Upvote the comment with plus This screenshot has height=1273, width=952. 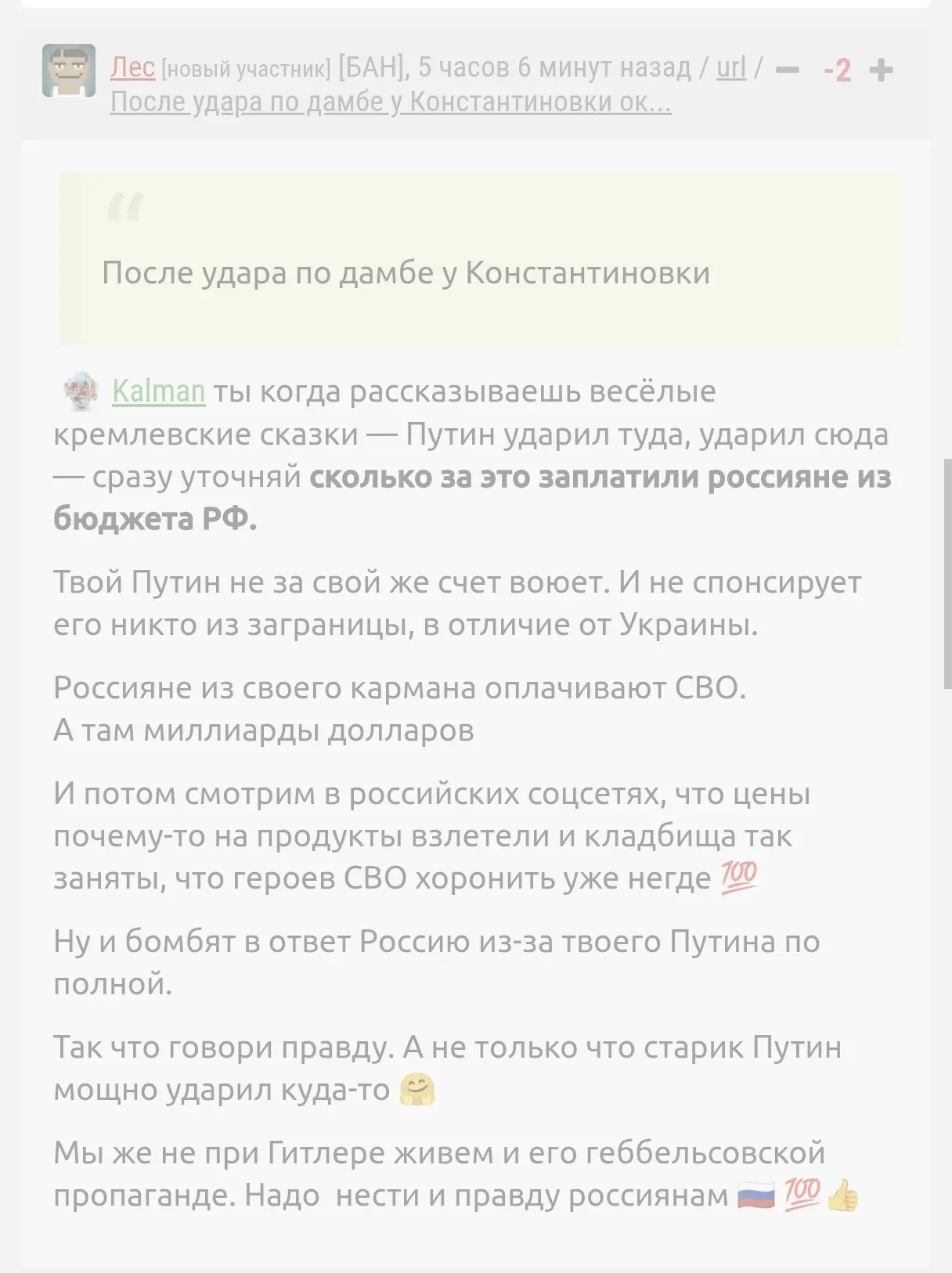pos(881,70)
